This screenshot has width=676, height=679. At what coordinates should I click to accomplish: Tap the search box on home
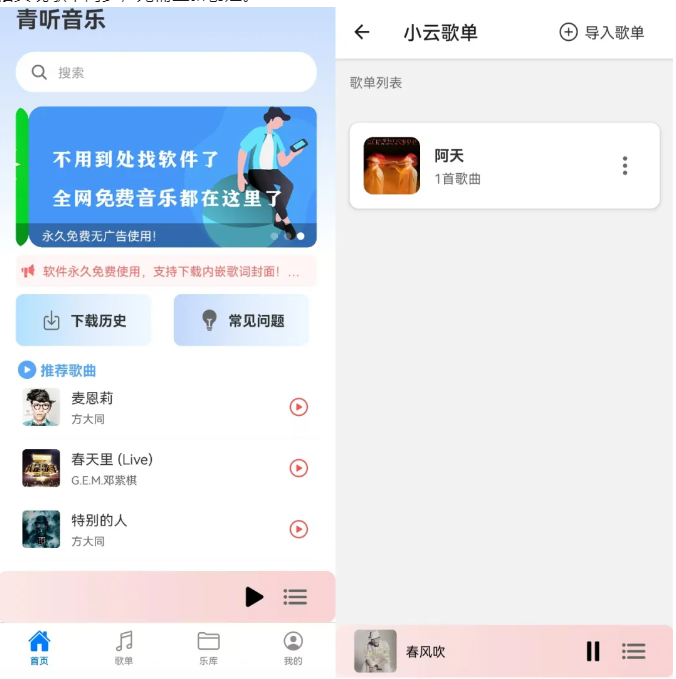(x=166, y=72)
